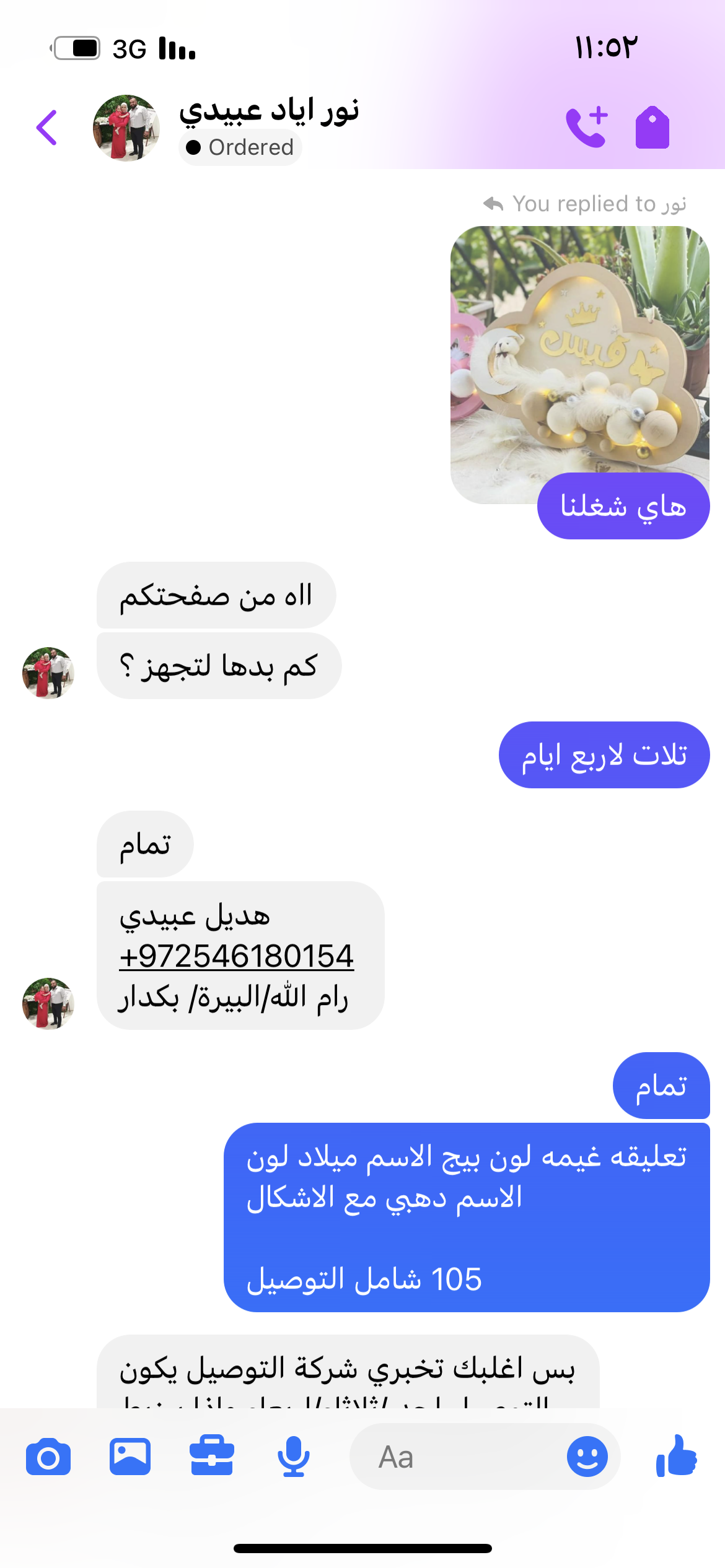Record a voice message with the microphone
This screenshot has height=1568, width=725.
(x=293, y=1457)
